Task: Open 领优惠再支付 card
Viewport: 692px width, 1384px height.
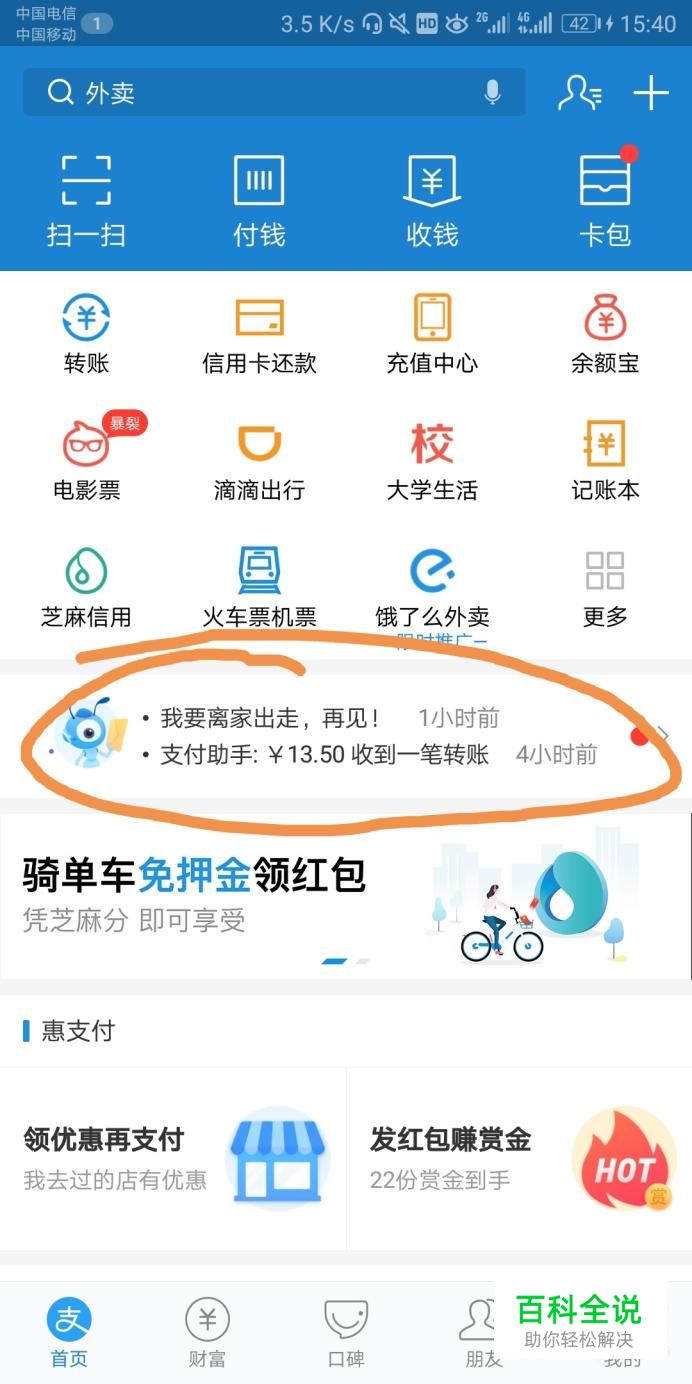Action: 173,1158
